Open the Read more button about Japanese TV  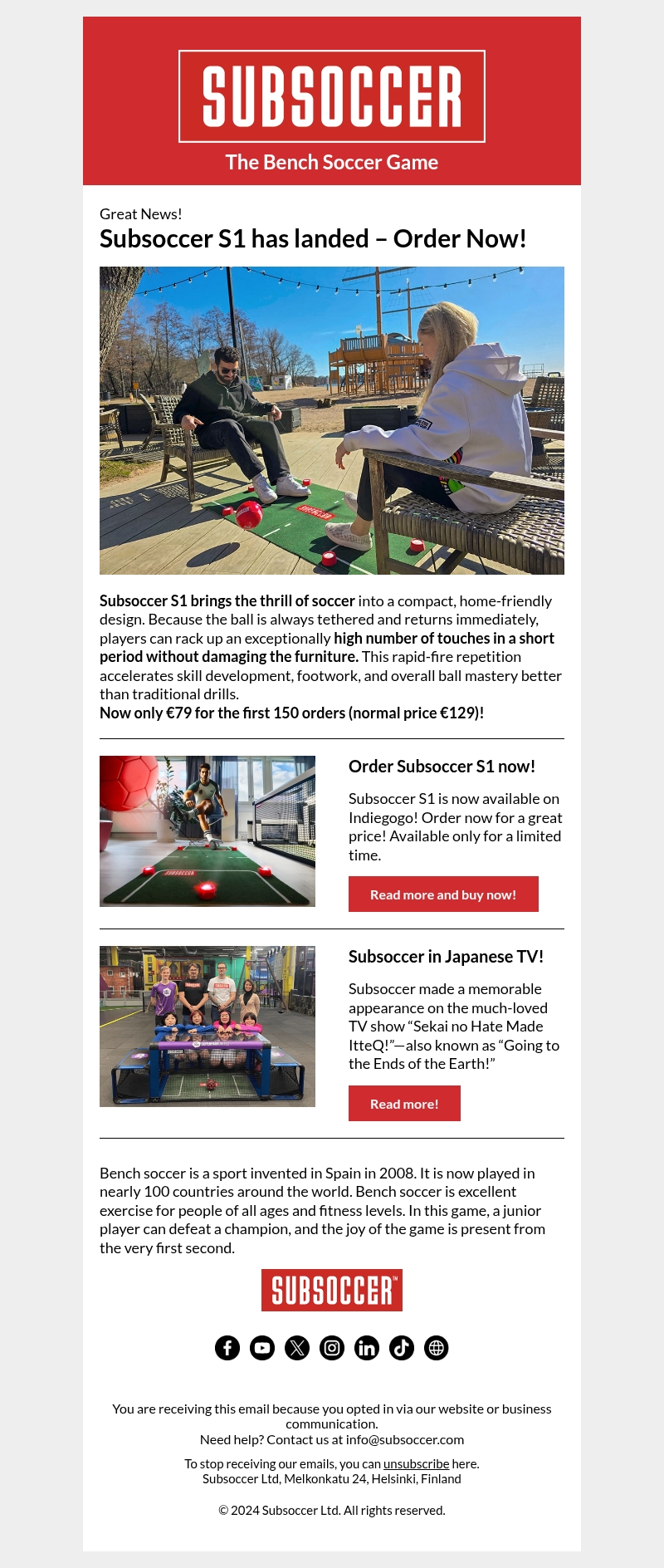coord(404,1104)
